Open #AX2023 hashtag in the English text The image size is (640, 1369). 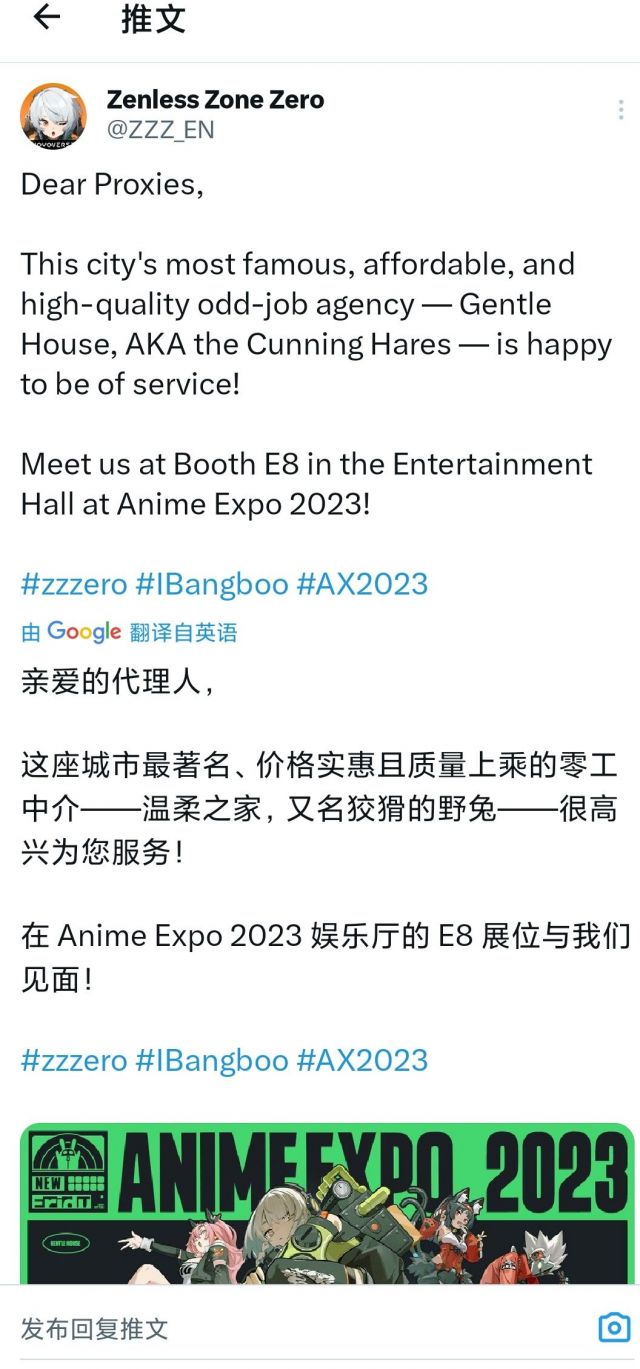(x=362, y=584)
